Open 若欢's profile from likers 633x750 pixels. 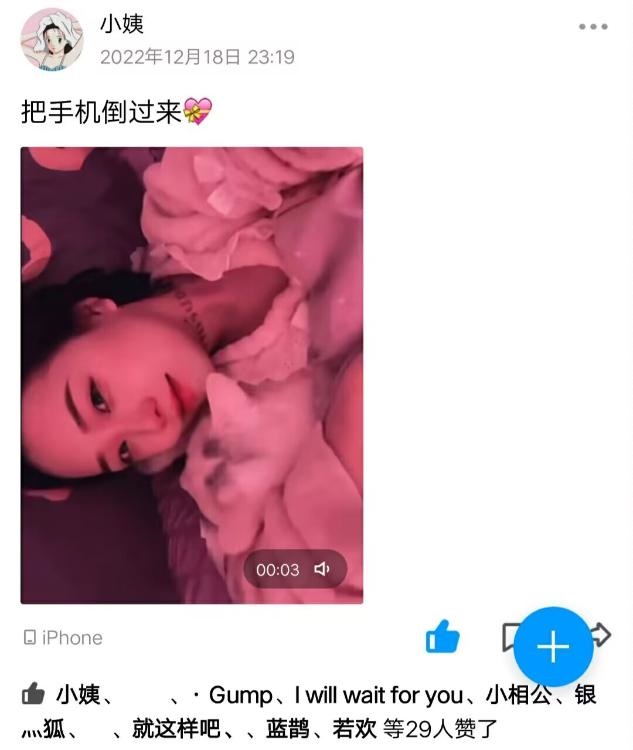tap(354, 729)
